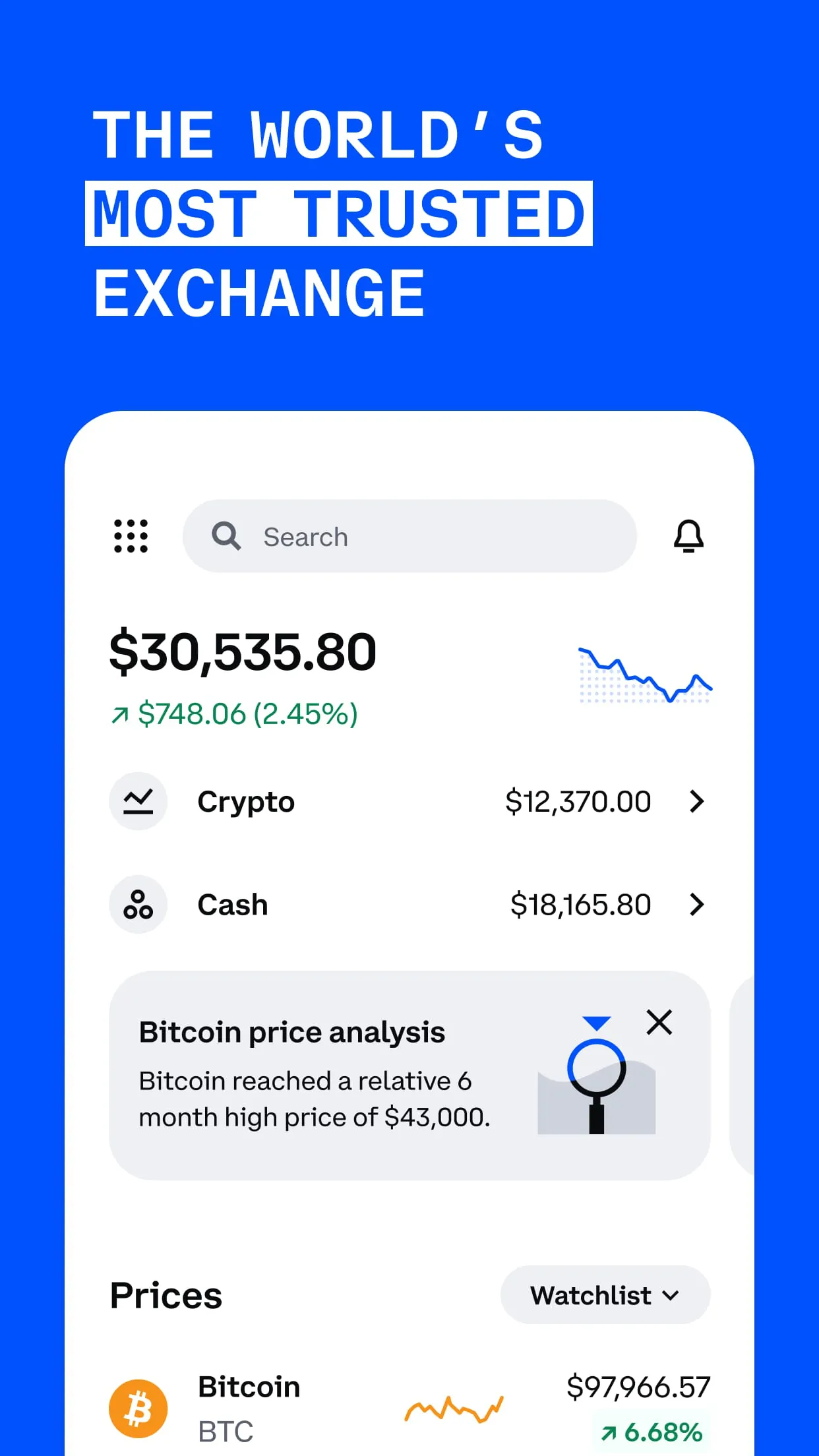Tap the Bitcoin BTC coin icon
819x1456 pixels.
(139, 1408)
